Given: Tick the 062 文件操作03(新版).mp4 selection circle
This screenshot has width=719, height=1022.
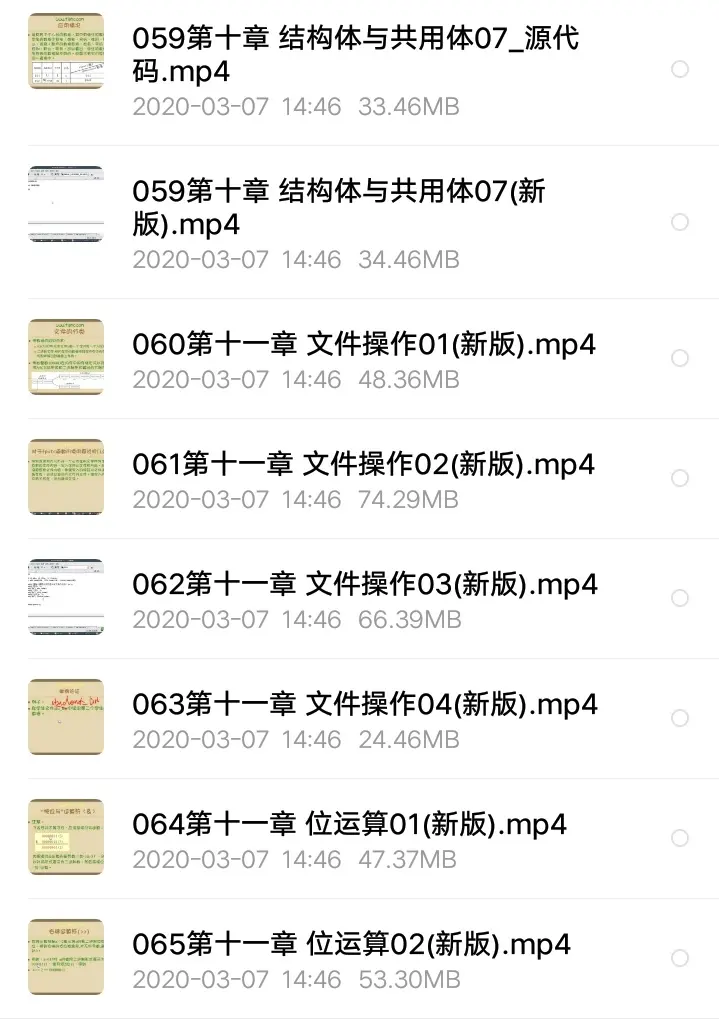Looking at the screenshot, I should 680,598.
